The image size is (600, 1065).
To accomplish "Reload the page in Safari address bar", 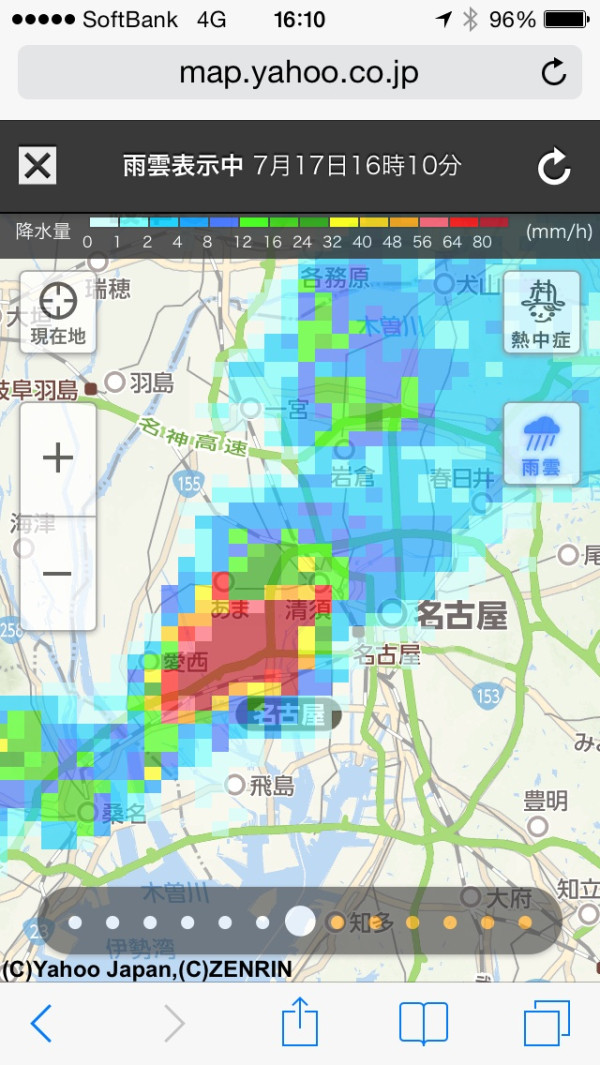I will pyautogui.click(x=554, y=72).
